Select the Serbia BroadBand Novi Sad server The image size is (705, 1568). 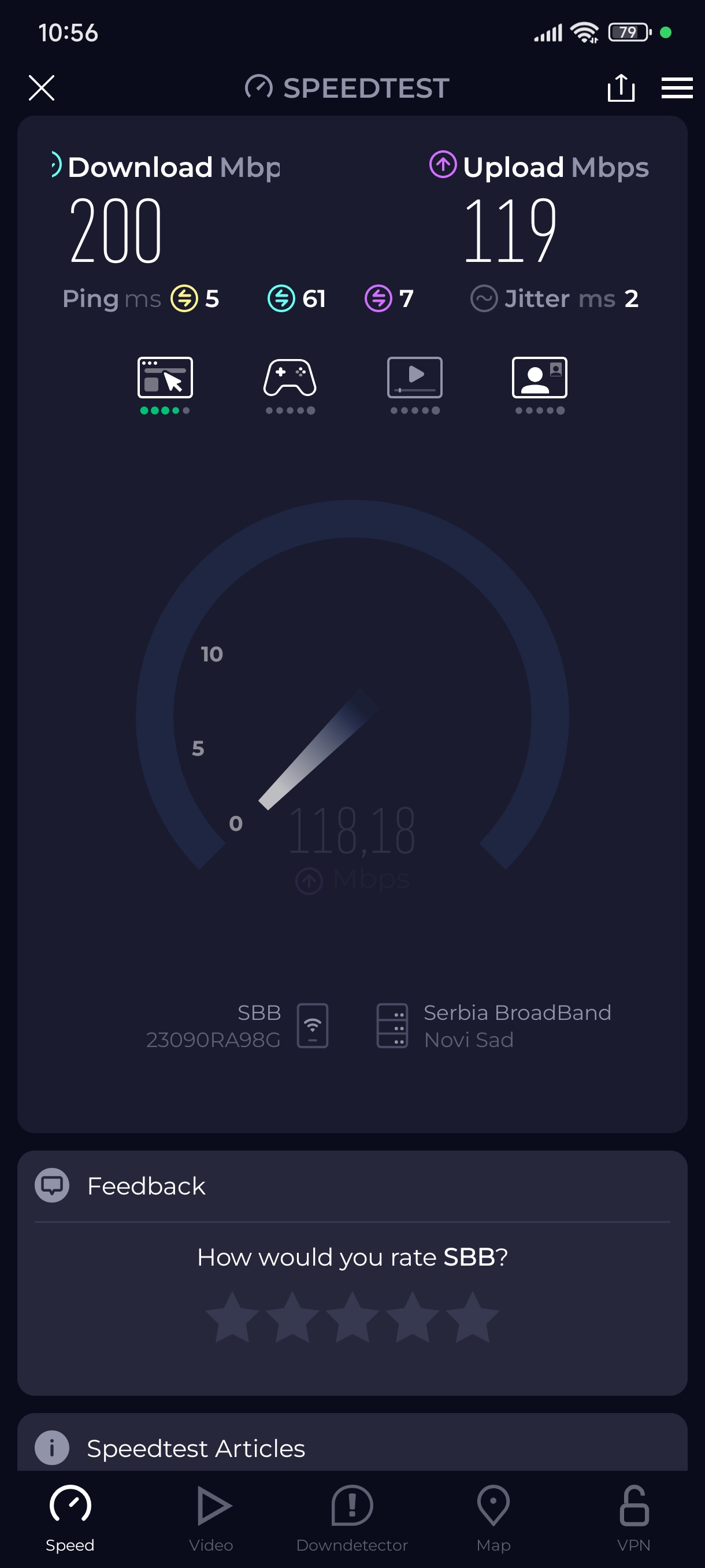(493, 1026)
